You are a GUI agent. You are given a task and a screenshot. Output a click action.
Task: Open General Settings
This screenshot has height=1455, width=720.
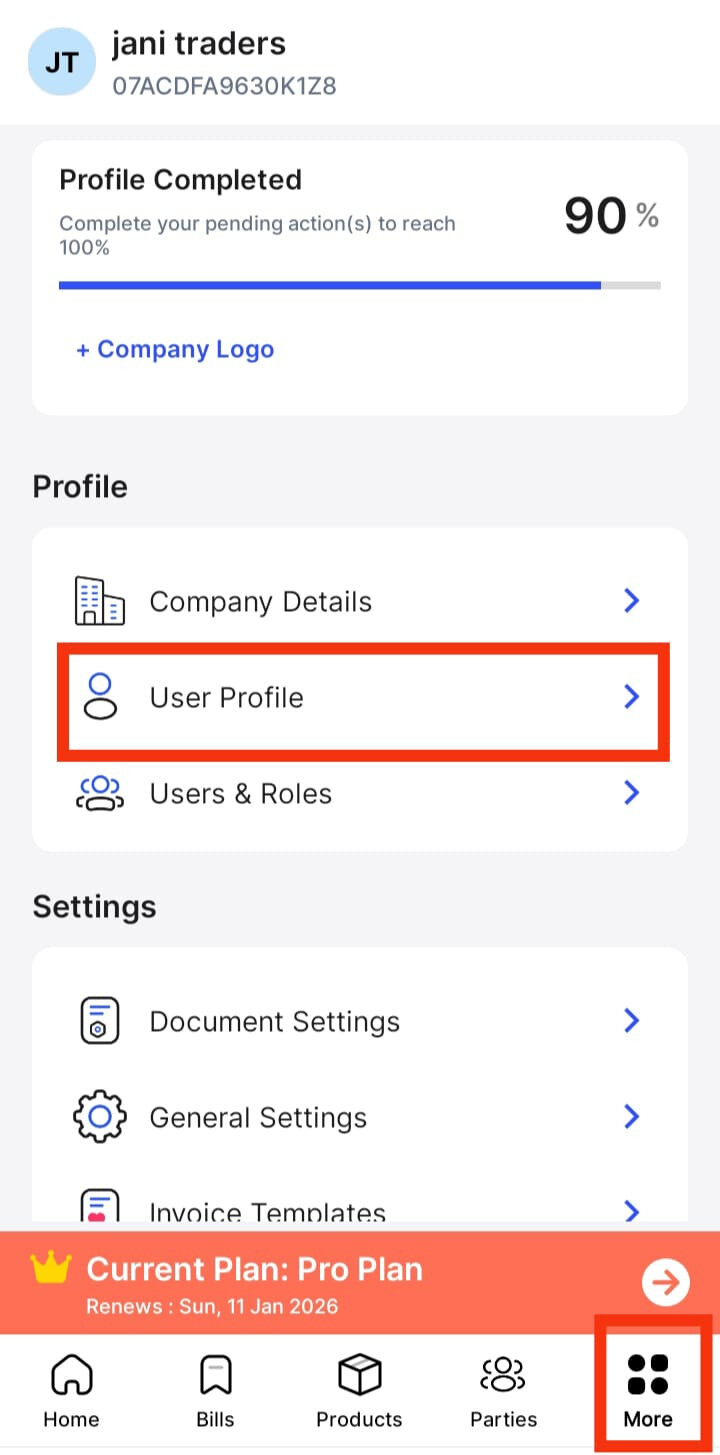tap(360, 1117)
